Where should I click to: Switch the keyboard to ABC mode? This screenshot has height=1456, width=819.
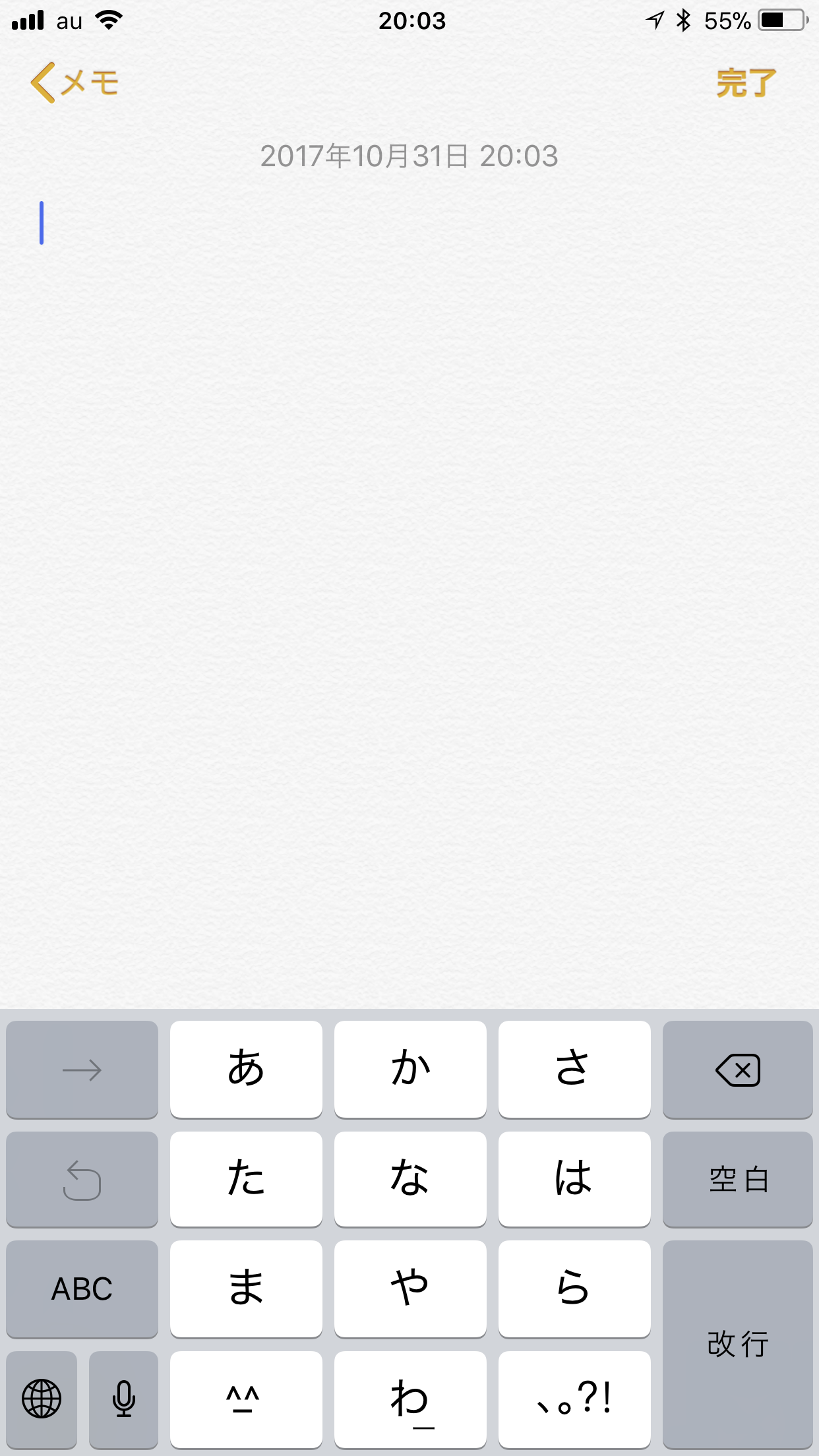[x=82, y=1289]
